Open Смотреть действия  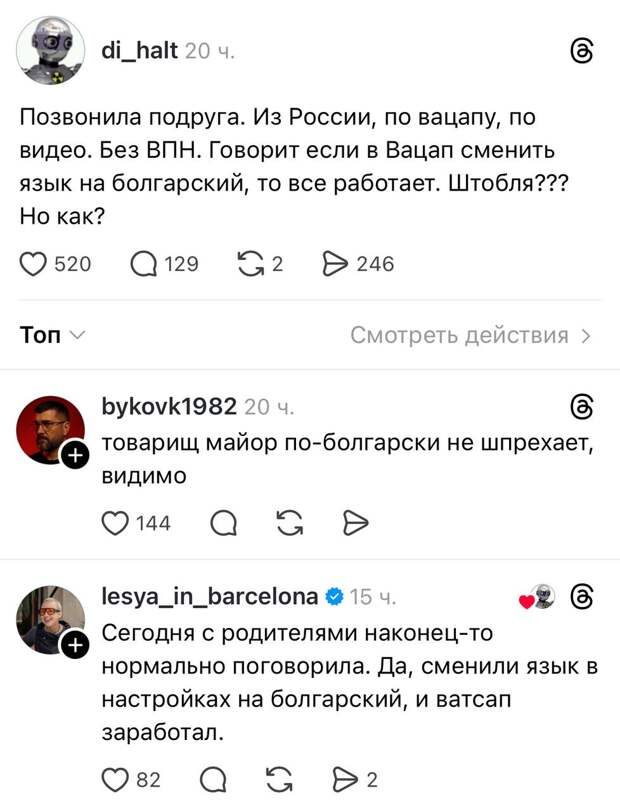point(470,335)
